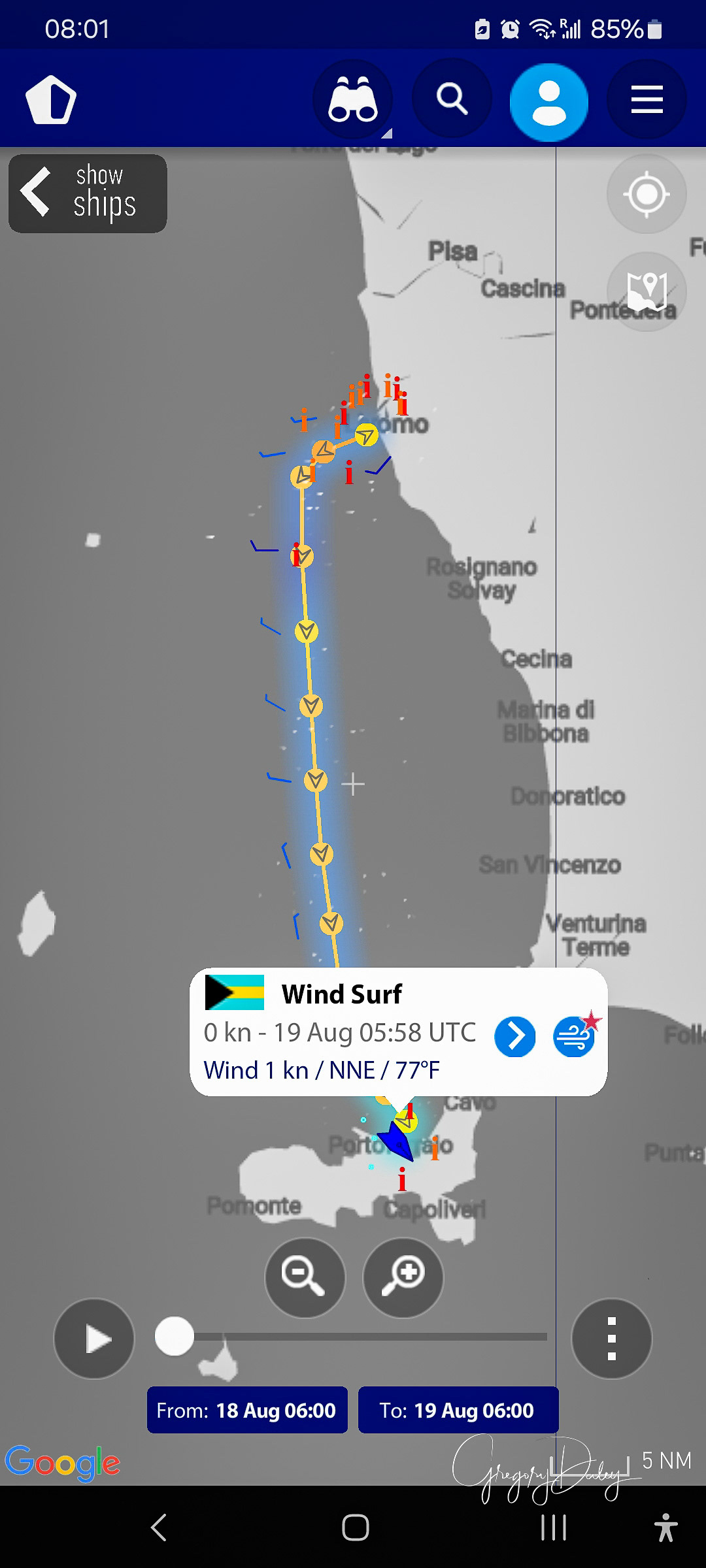This screenshot has width=706, height=1568.
Task: Open the three-dot track options
Action: tap(611, 1339)
